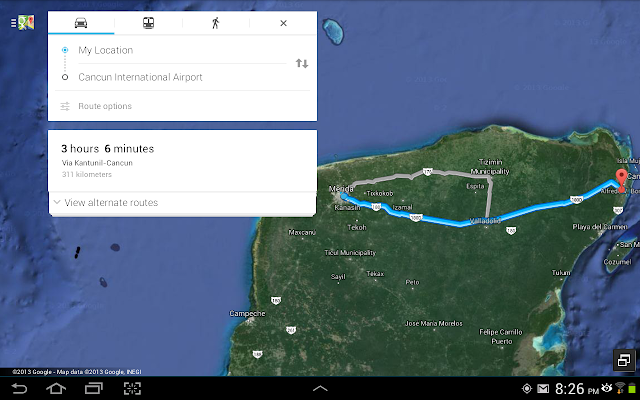Viewport: 640px width, 400px height.
Task: Open Route options
Action: (x=105, y=106)
